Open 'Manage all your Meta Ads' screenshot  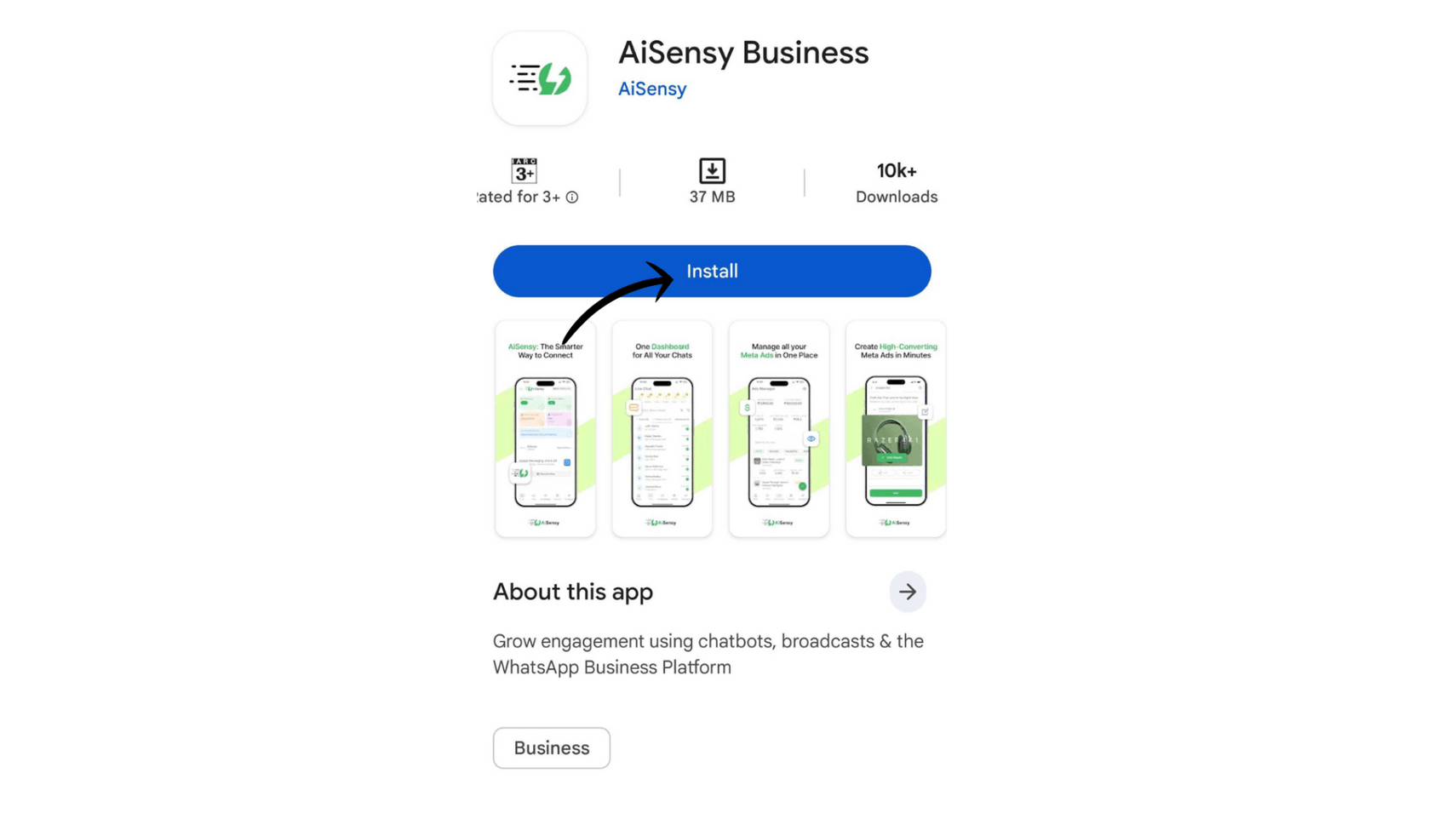pos(778,430)
